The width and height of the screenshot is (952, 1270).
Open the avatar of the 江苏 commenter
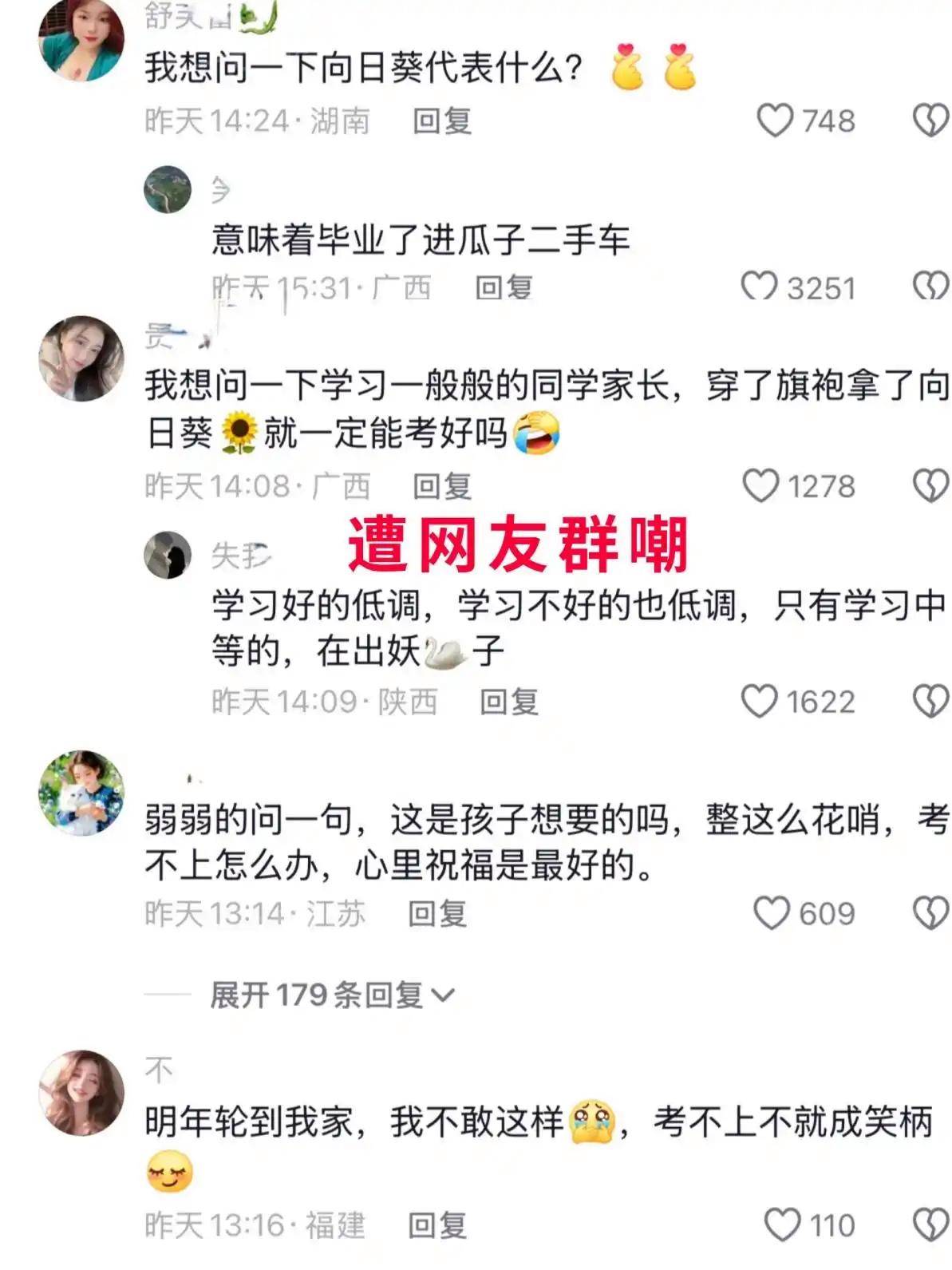click(x=81, y=793)
